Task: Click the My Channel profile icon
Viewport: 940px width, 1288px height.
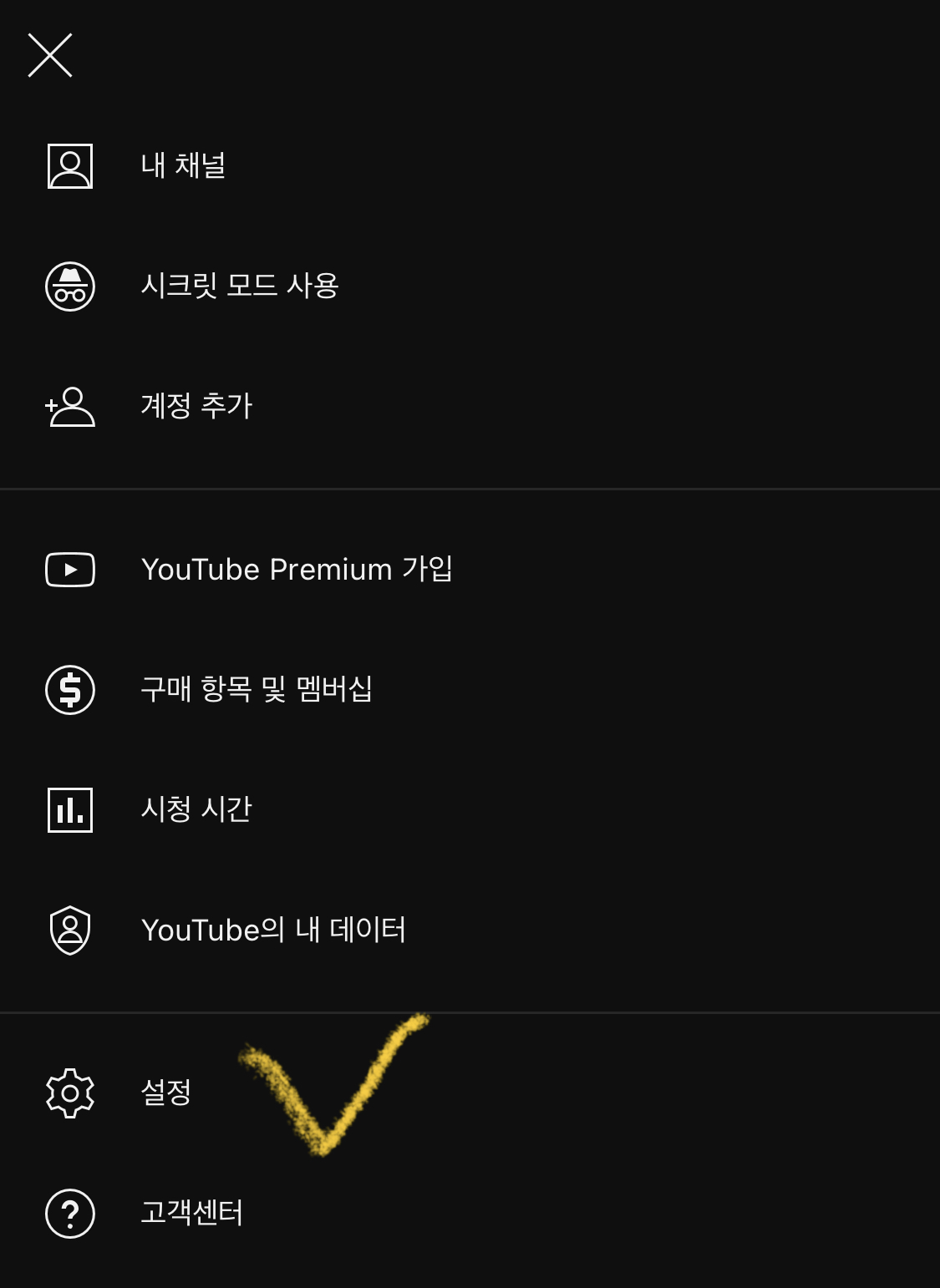Action: [70, 167]
